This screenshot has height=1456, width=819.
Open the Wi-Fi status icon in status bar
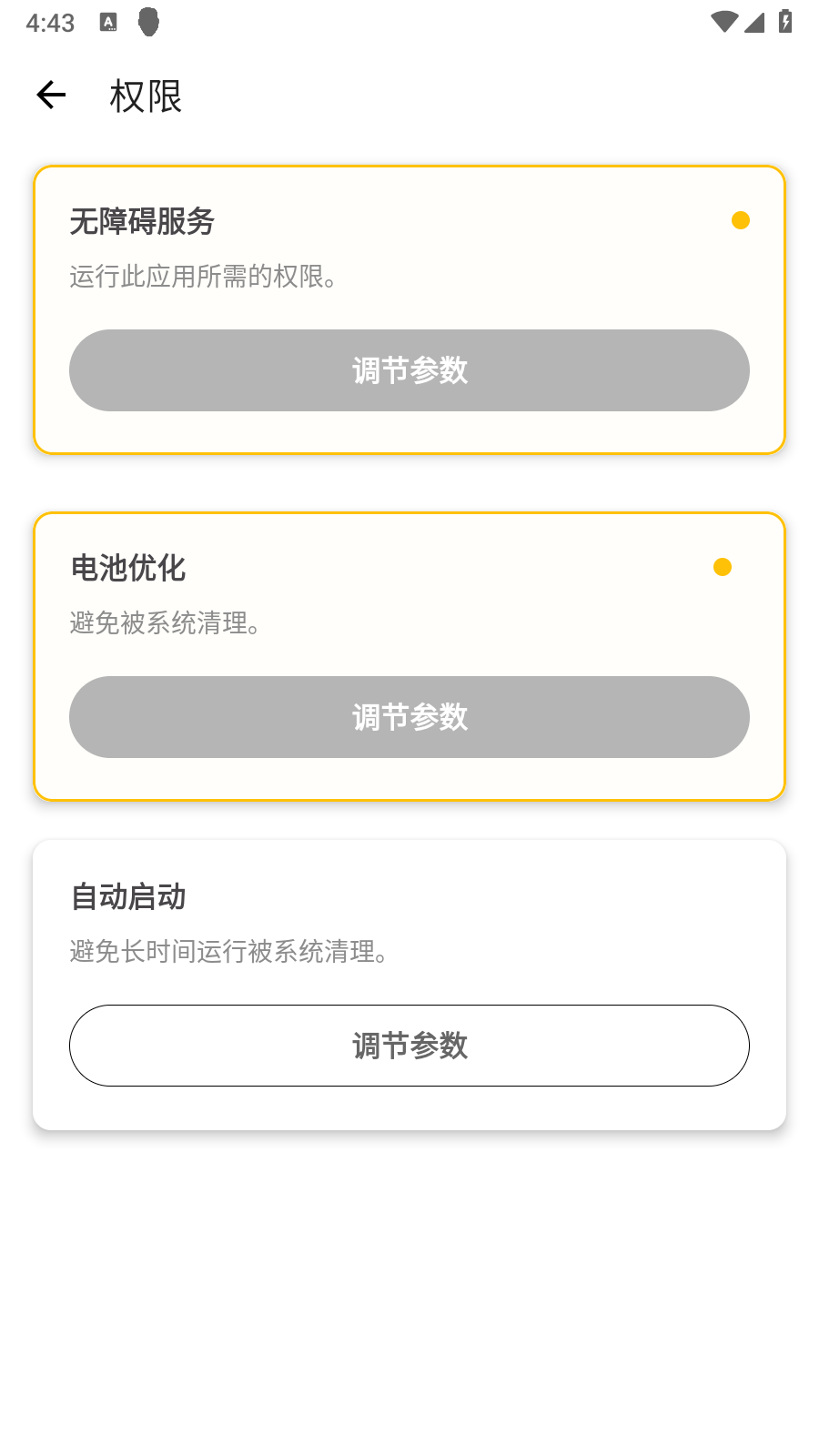coord(723,22)
